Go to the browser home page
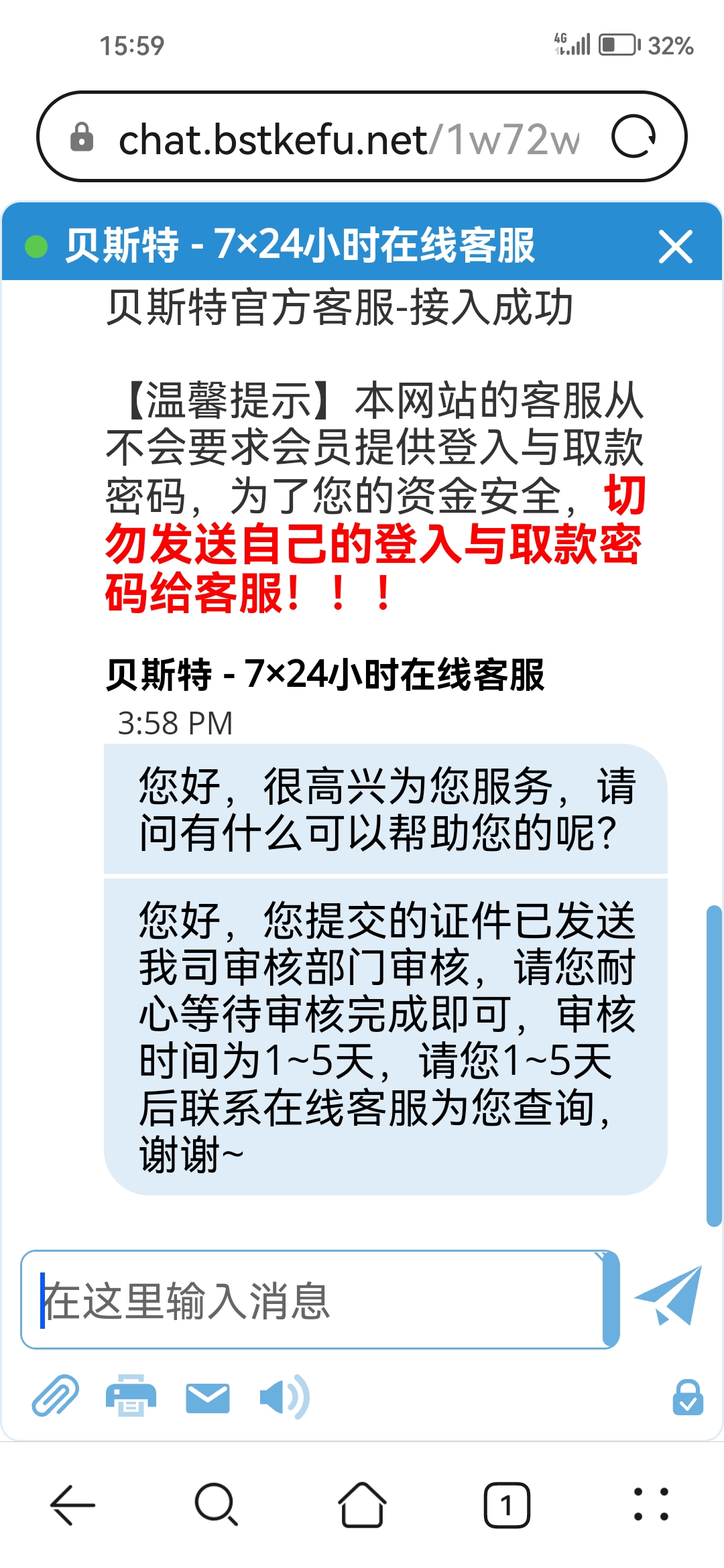724x1568 pixels. pos(362,1505)
